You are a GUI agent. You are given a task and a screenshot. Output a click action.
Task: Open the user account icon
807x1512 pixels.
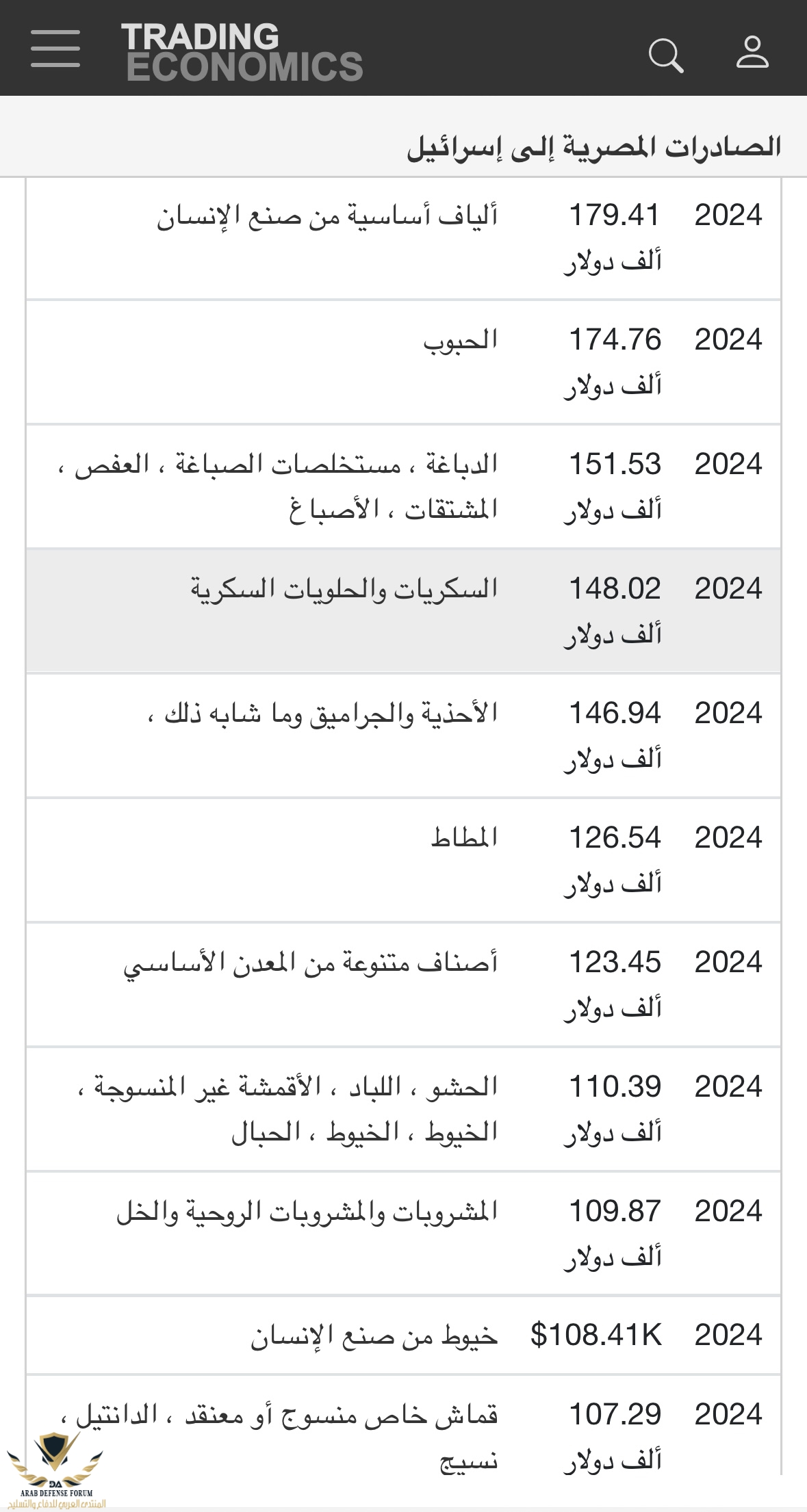pyautogui.click(x=752, y=53)
